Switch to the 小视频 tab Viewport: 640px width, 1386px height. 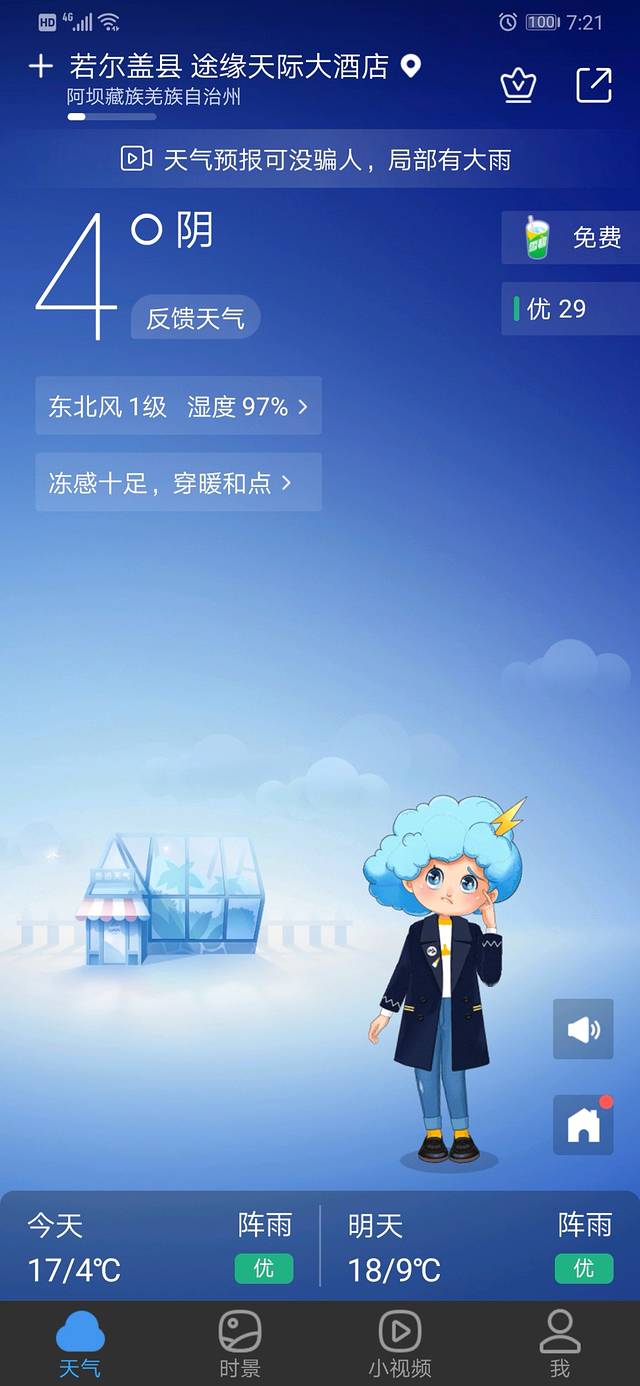point(400,1344)
